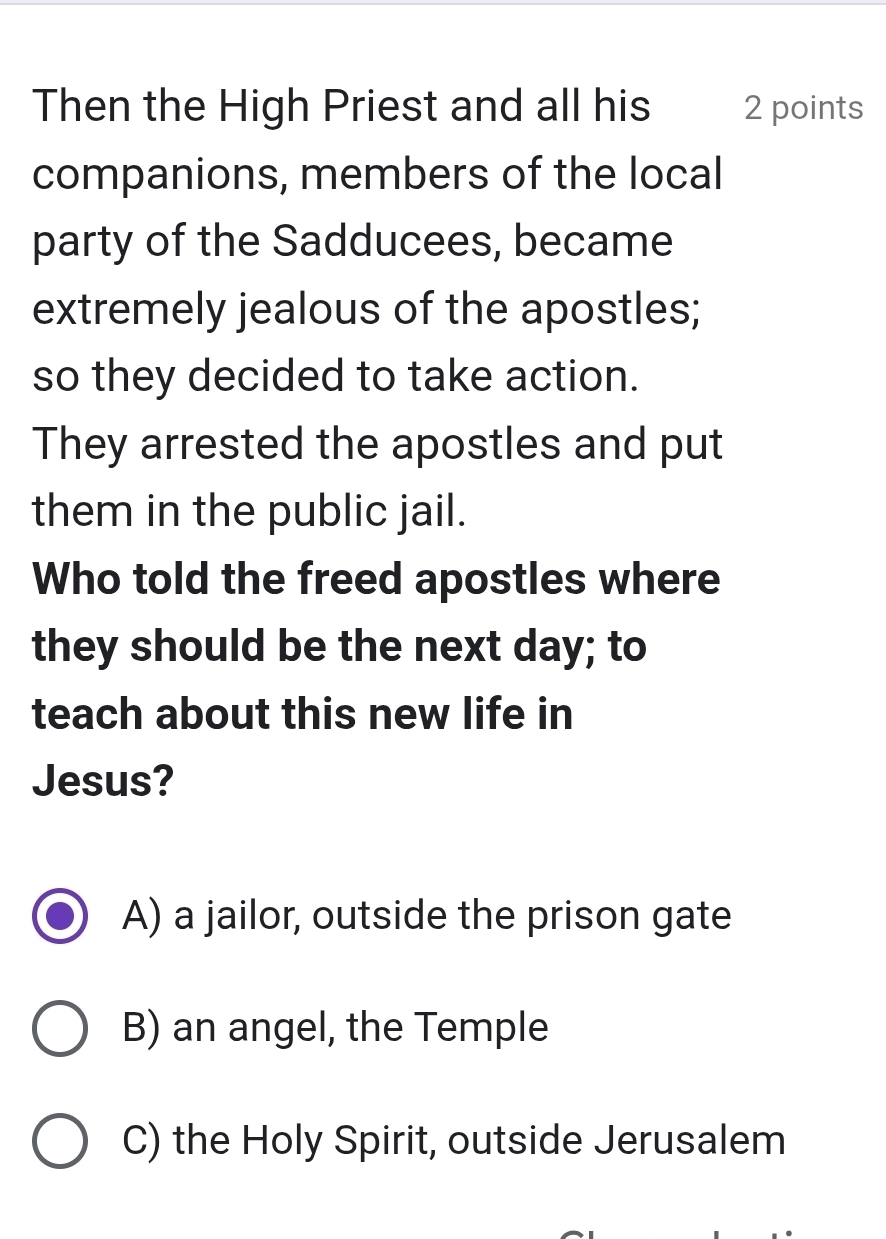Click the filled radio circle beside option A
Screen dimensions: 886x1239
pos(60,915)
